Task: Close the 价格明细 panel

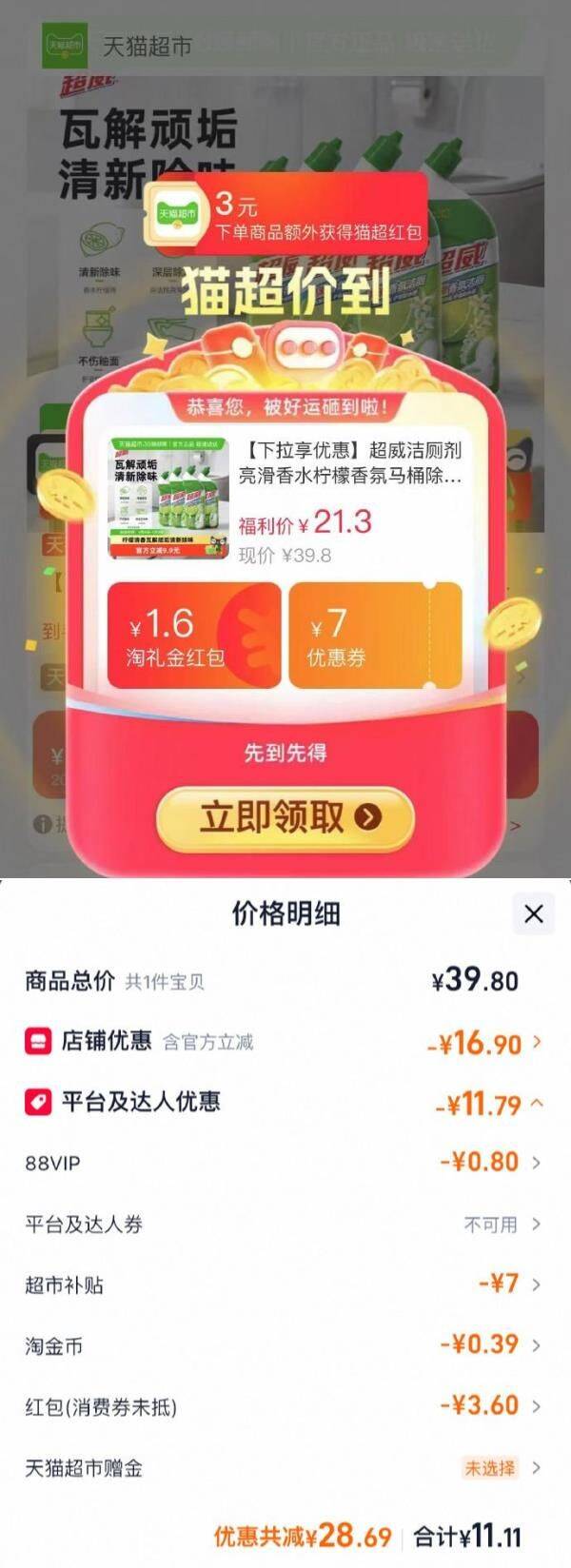Action: click(533, 914)
